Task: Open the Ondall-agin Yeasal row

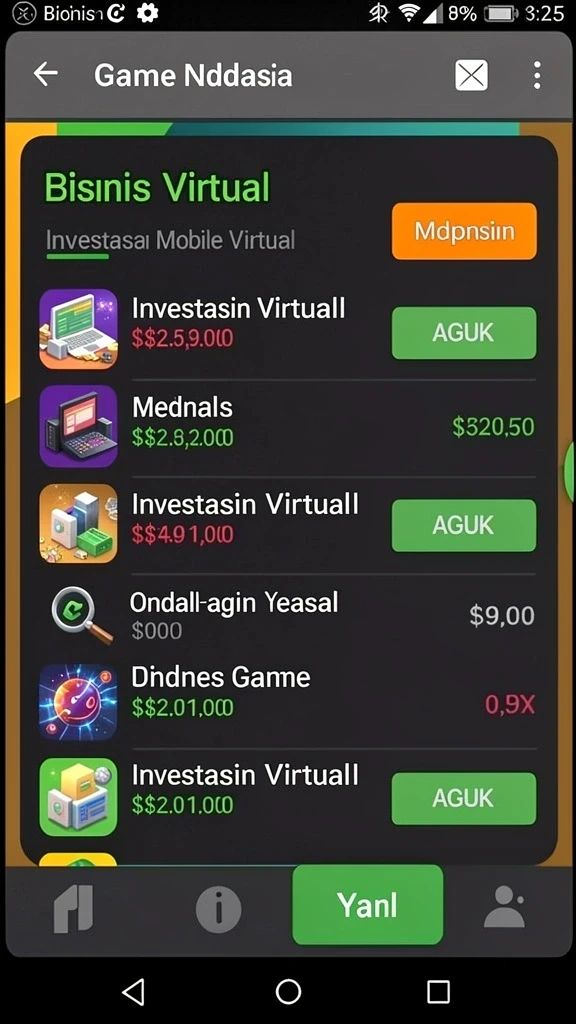Action: [287, 615]
